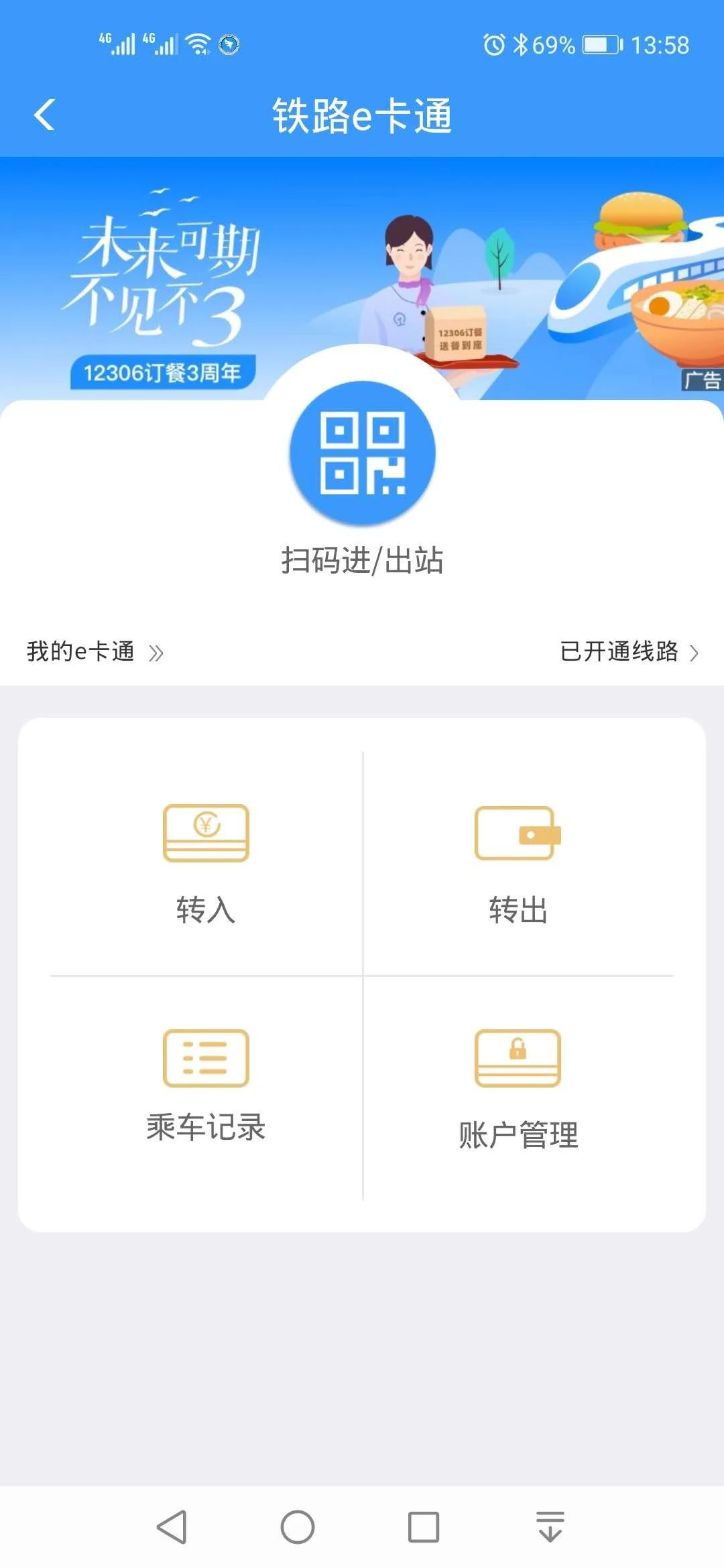This screenshot has height=1568, width=724.
Task: Open 乘车记录 ride history
Action: [206, 1087]
